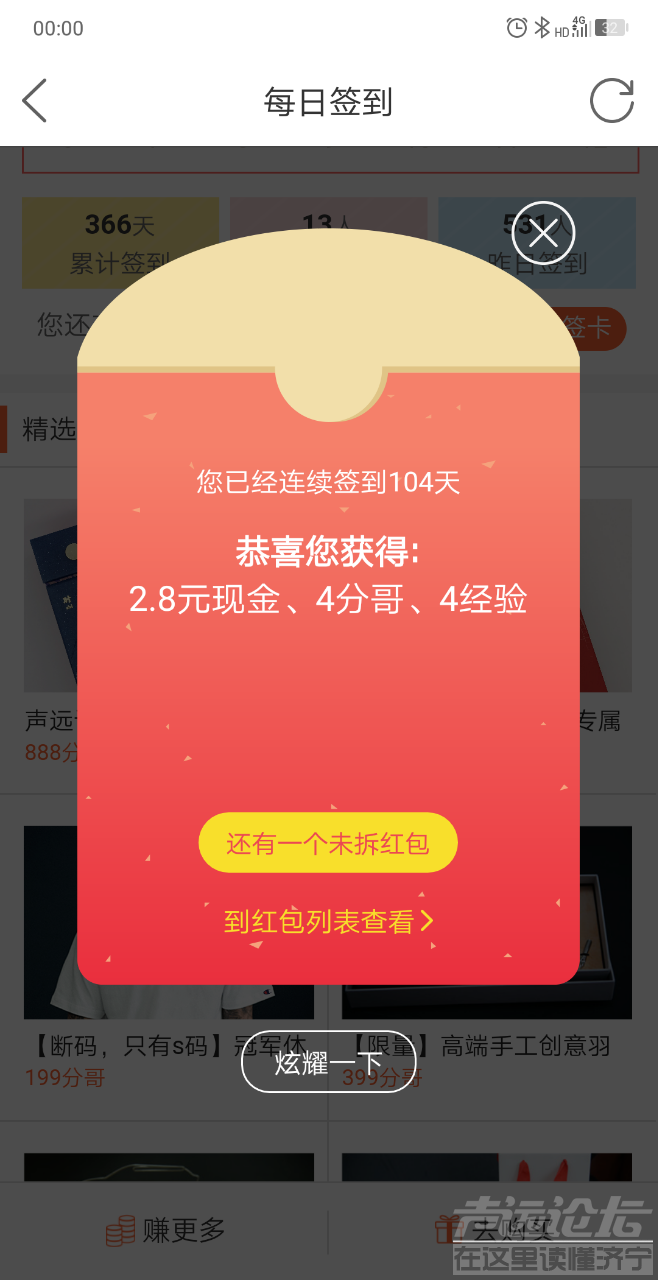658x1280 pixels.
Task: Tap 炫耀一下 to show off
Action: point(328,1061)
